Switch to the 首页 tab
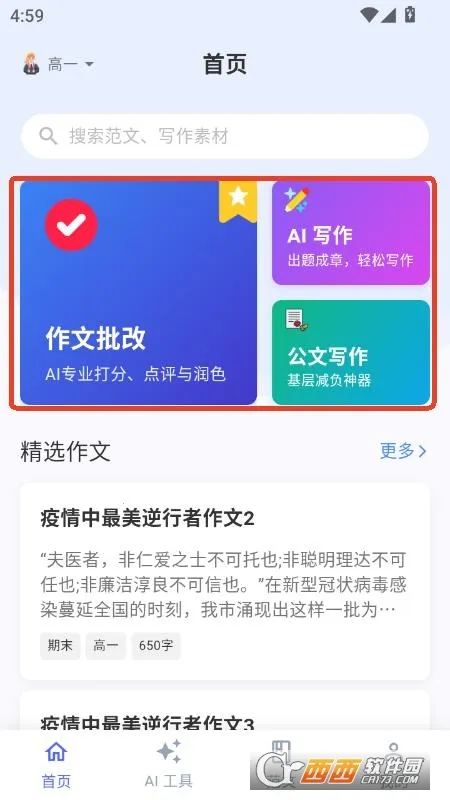Image resolution: width=450 pixels, height=800 pixels. (56, 764)
